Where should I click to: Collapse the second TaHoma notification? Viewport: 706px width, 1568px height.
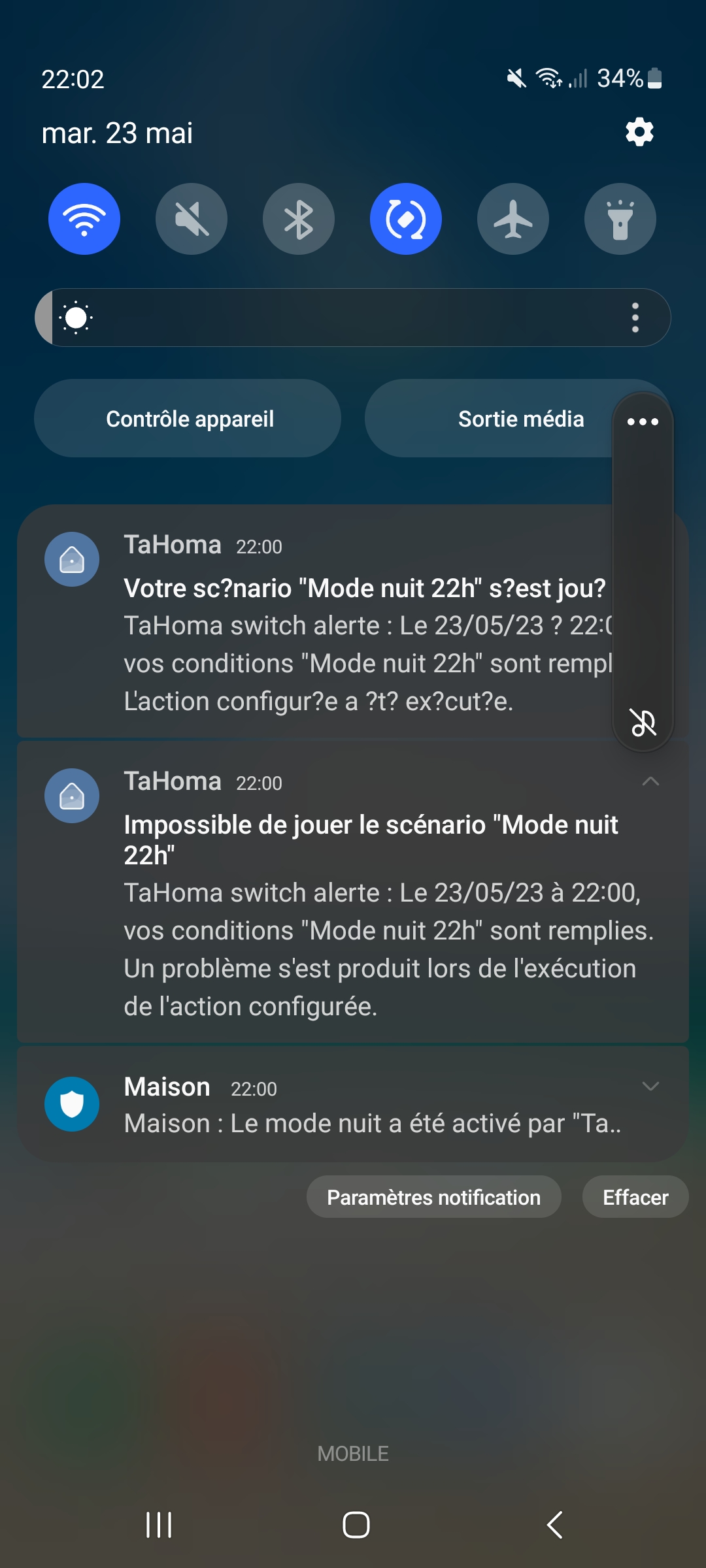point(650,781)
